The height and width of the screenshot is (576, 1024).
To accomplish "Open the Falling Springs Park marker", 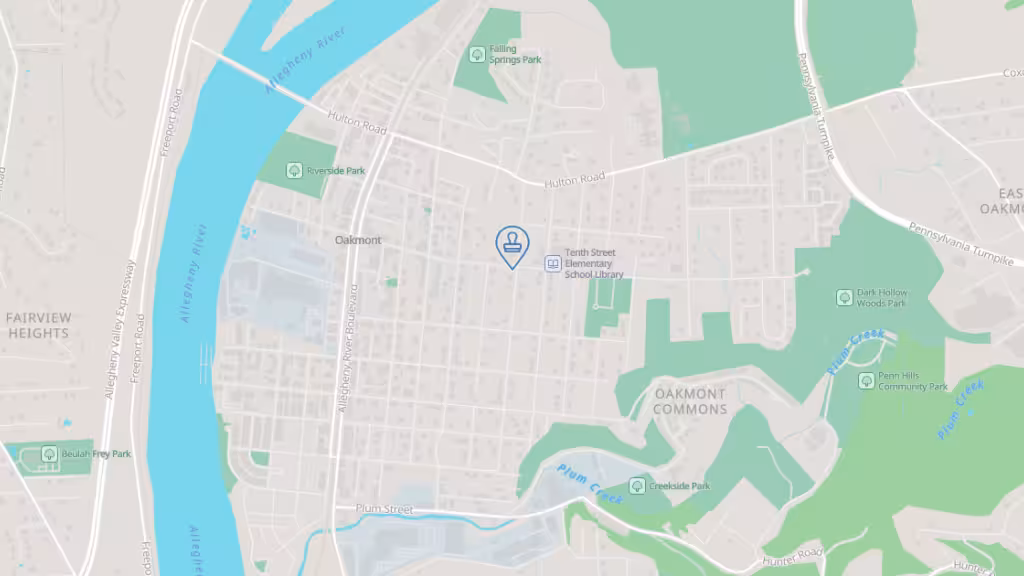I will click(477, 54).
